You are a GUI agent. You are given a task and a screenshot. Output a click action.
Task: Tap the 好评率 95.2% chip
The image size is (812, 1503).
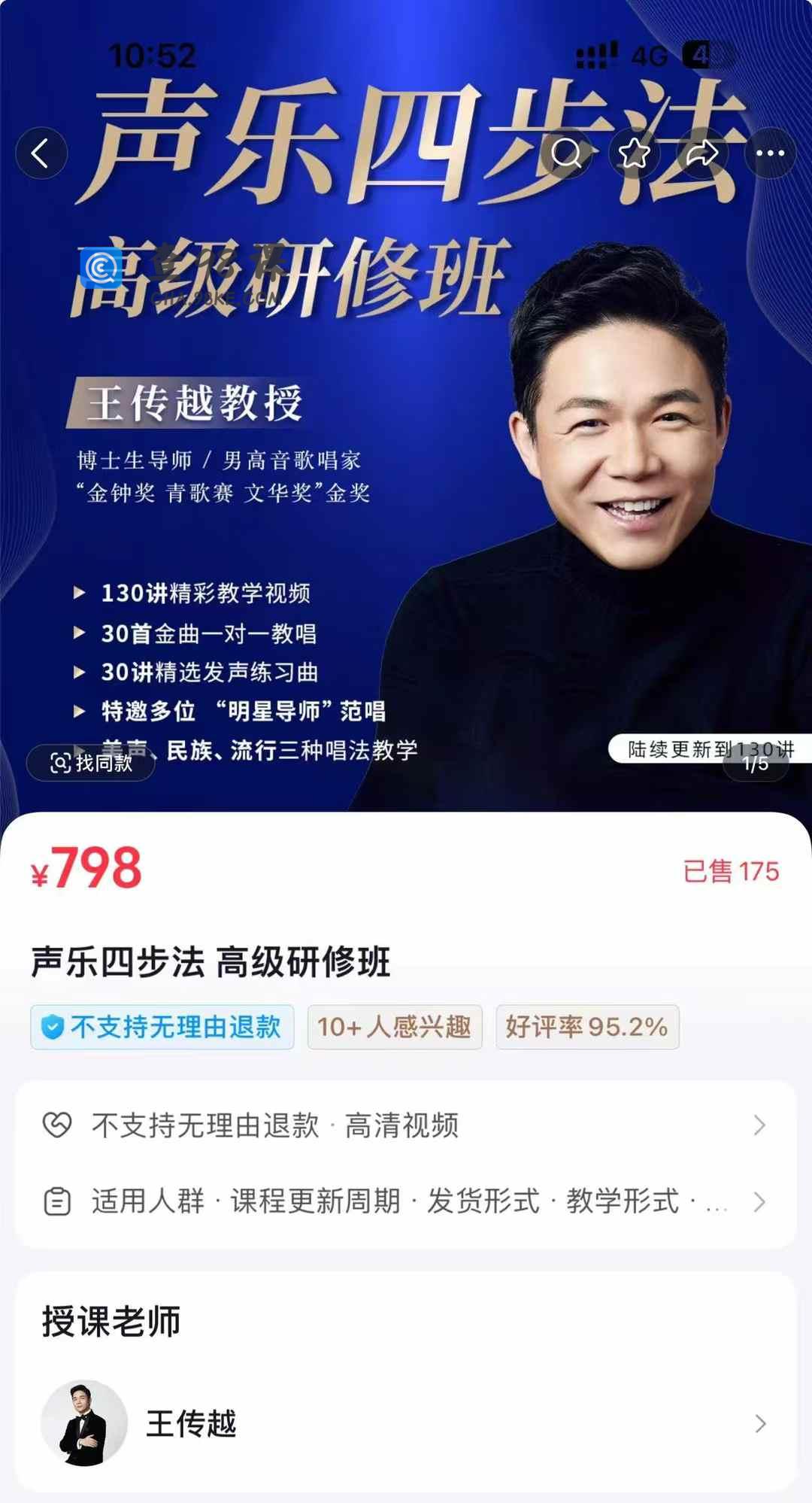tap(587, 1027)
